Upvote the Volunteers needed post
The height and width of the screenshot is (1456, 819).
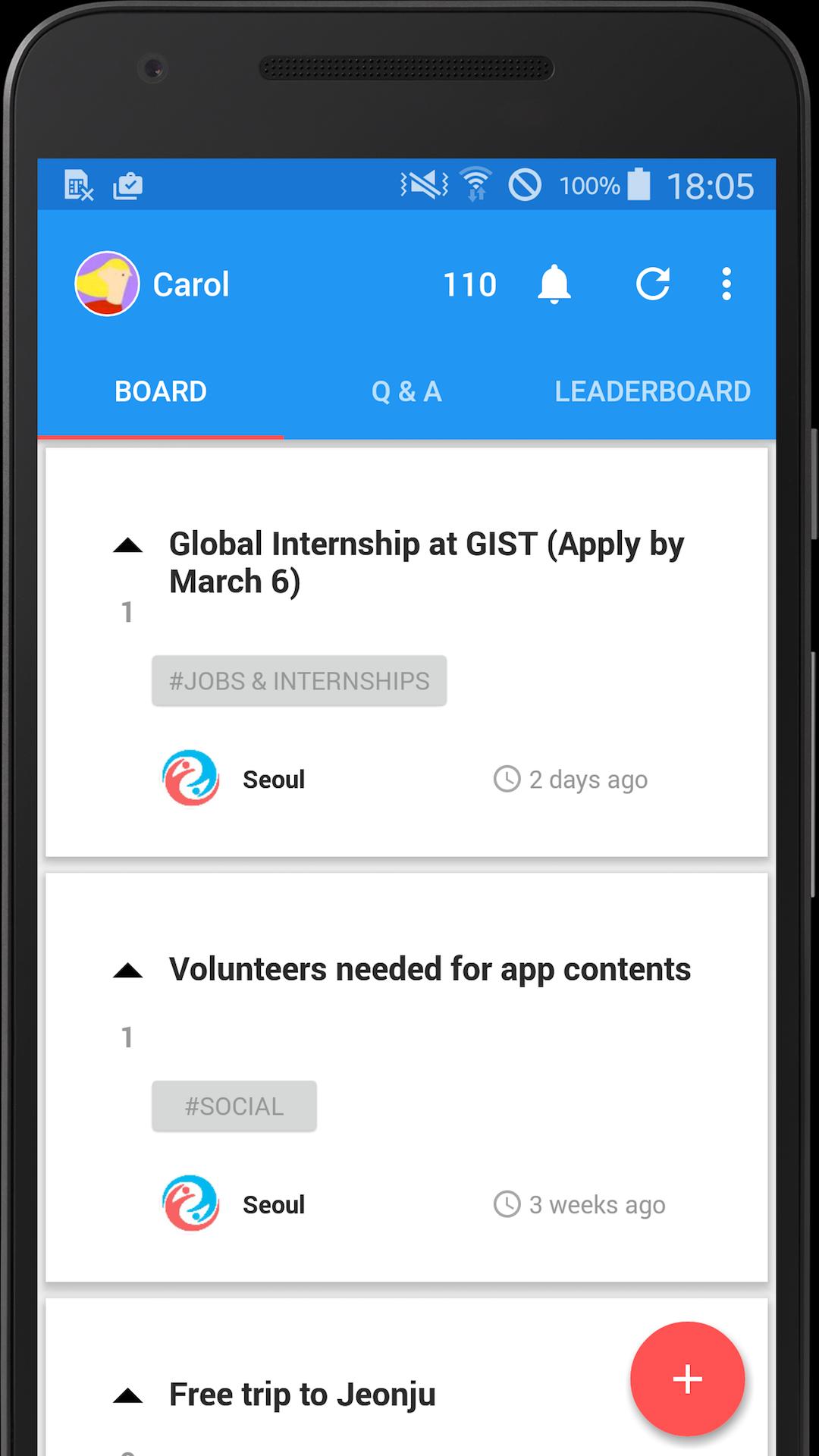point(127,971)
